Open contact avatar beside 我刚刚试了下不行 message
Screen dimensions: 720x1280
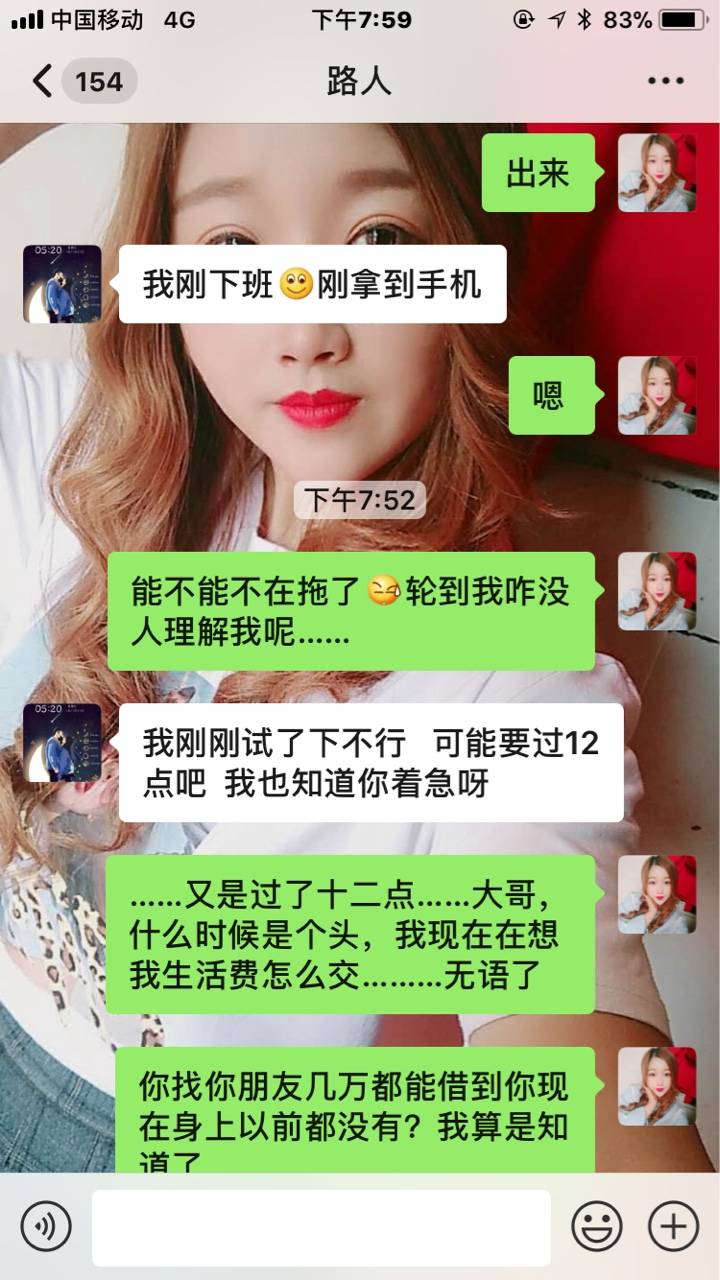point(62,742)
